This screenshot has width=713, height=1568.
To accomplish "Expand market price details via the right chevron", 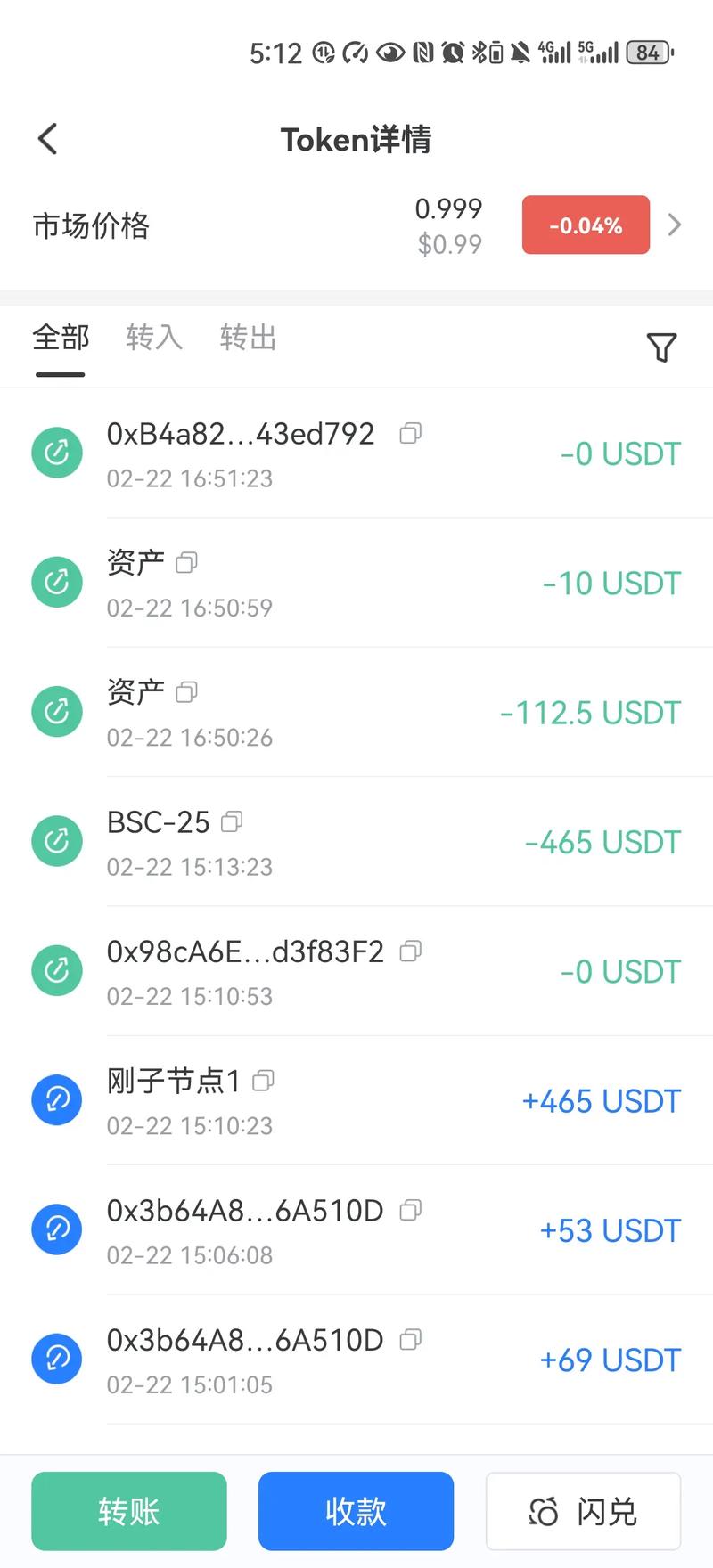I will [675, 225].
